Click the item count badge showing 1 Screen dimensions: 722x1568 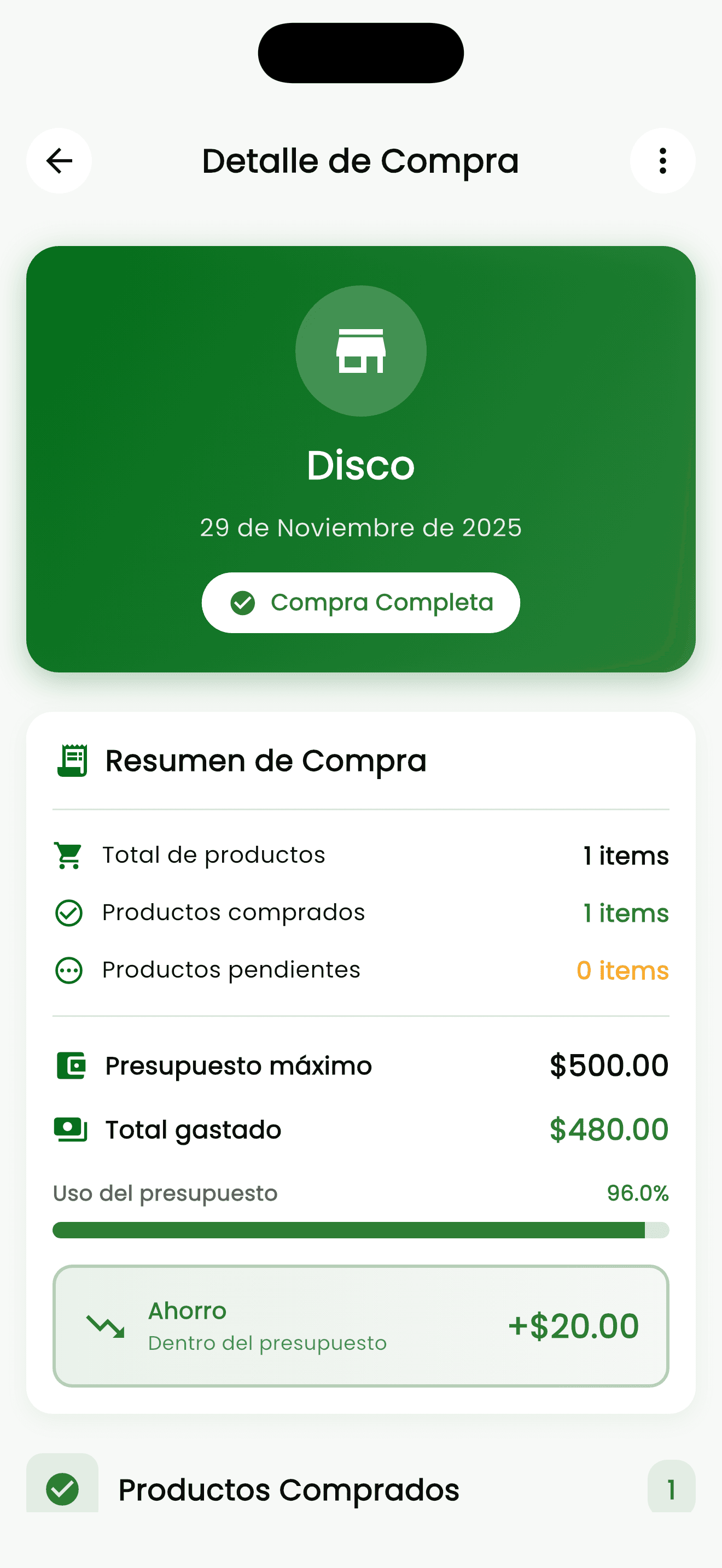tap(671, 1487)
